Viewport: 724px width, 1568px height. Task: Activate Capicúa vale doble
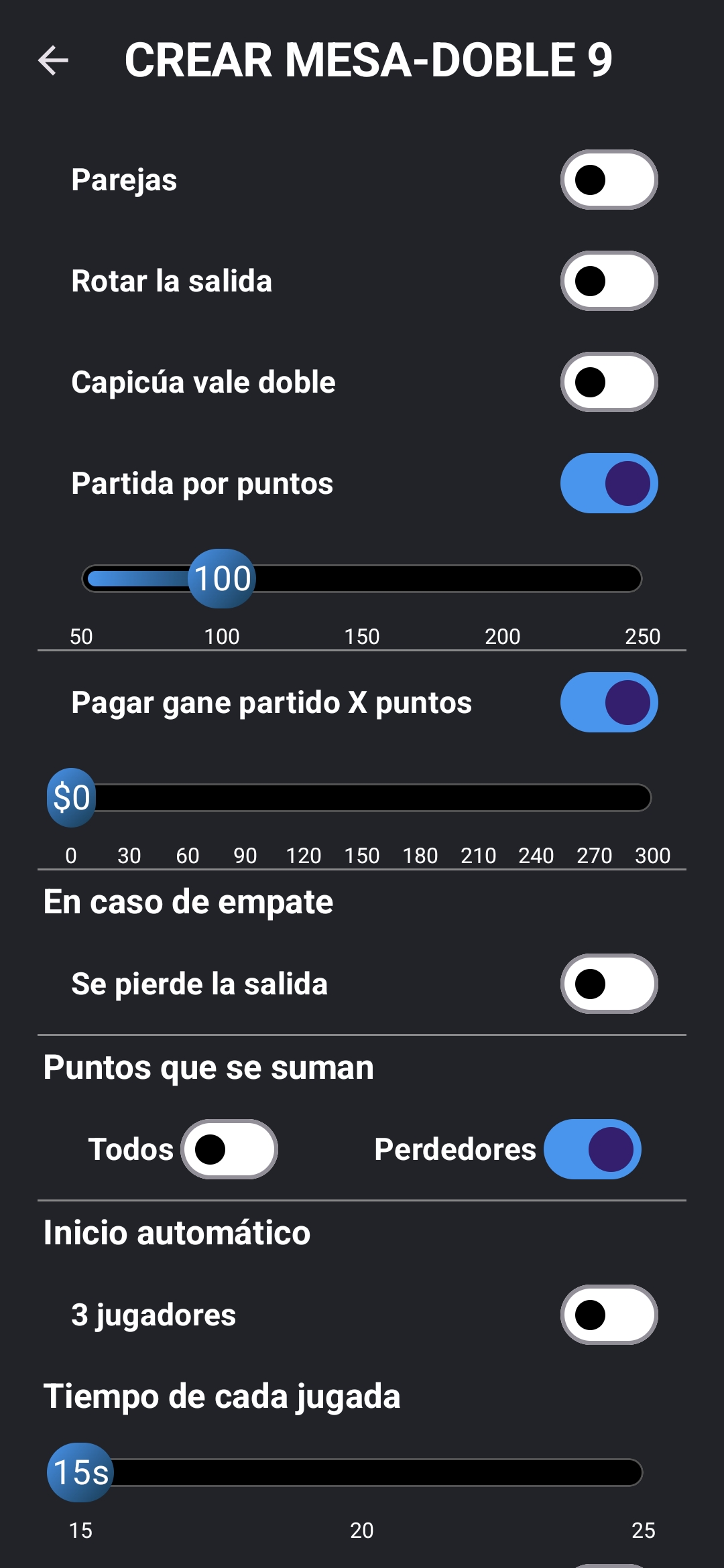pyautogui.click(x=609, y=382)
